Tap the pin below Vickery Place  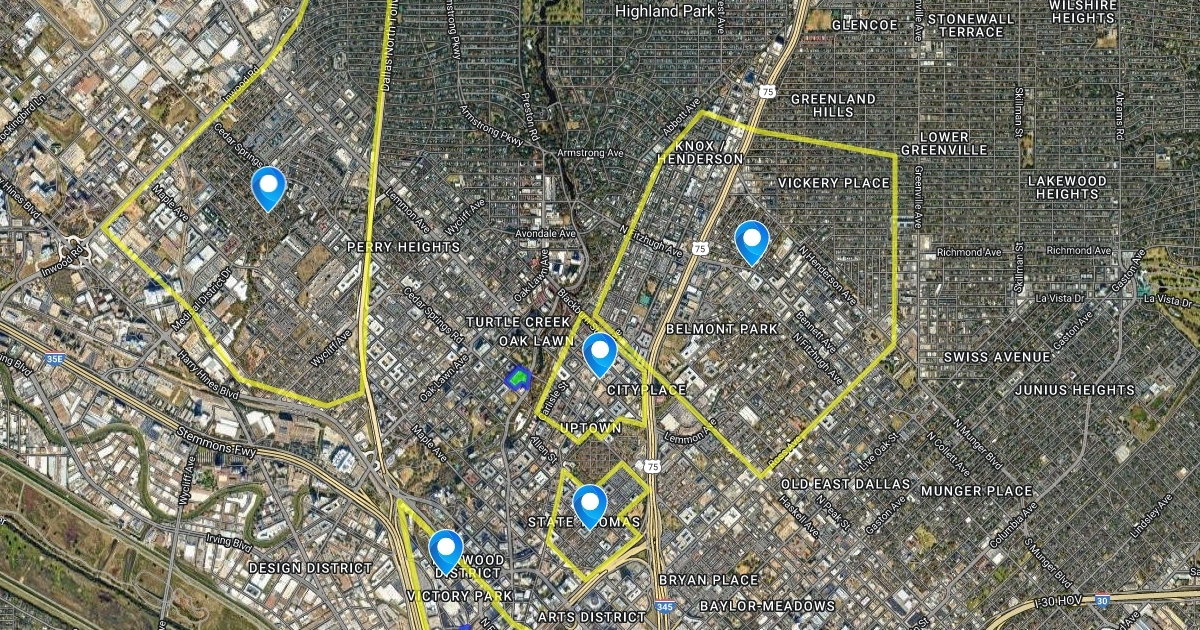click(751, 240)
